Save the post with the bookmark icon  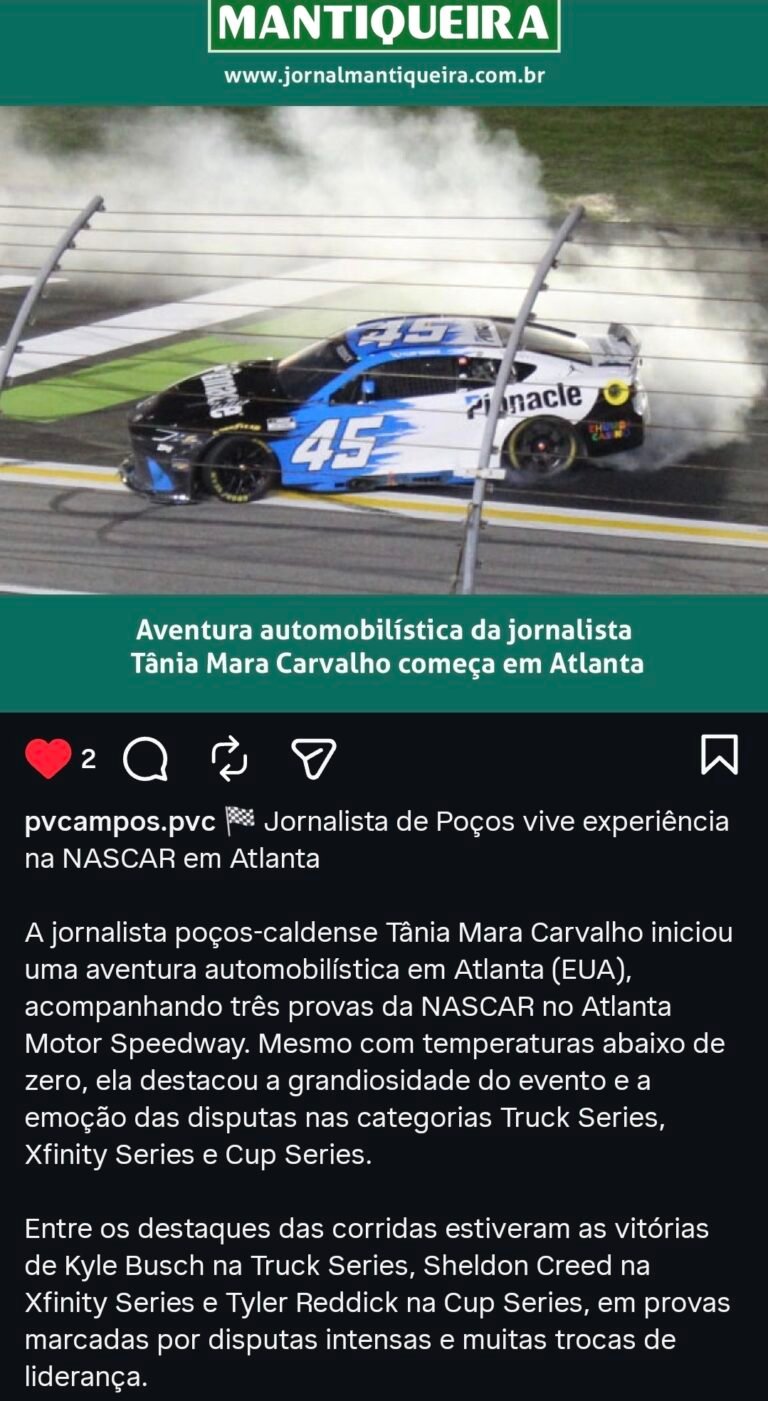[x=719, y=755]
